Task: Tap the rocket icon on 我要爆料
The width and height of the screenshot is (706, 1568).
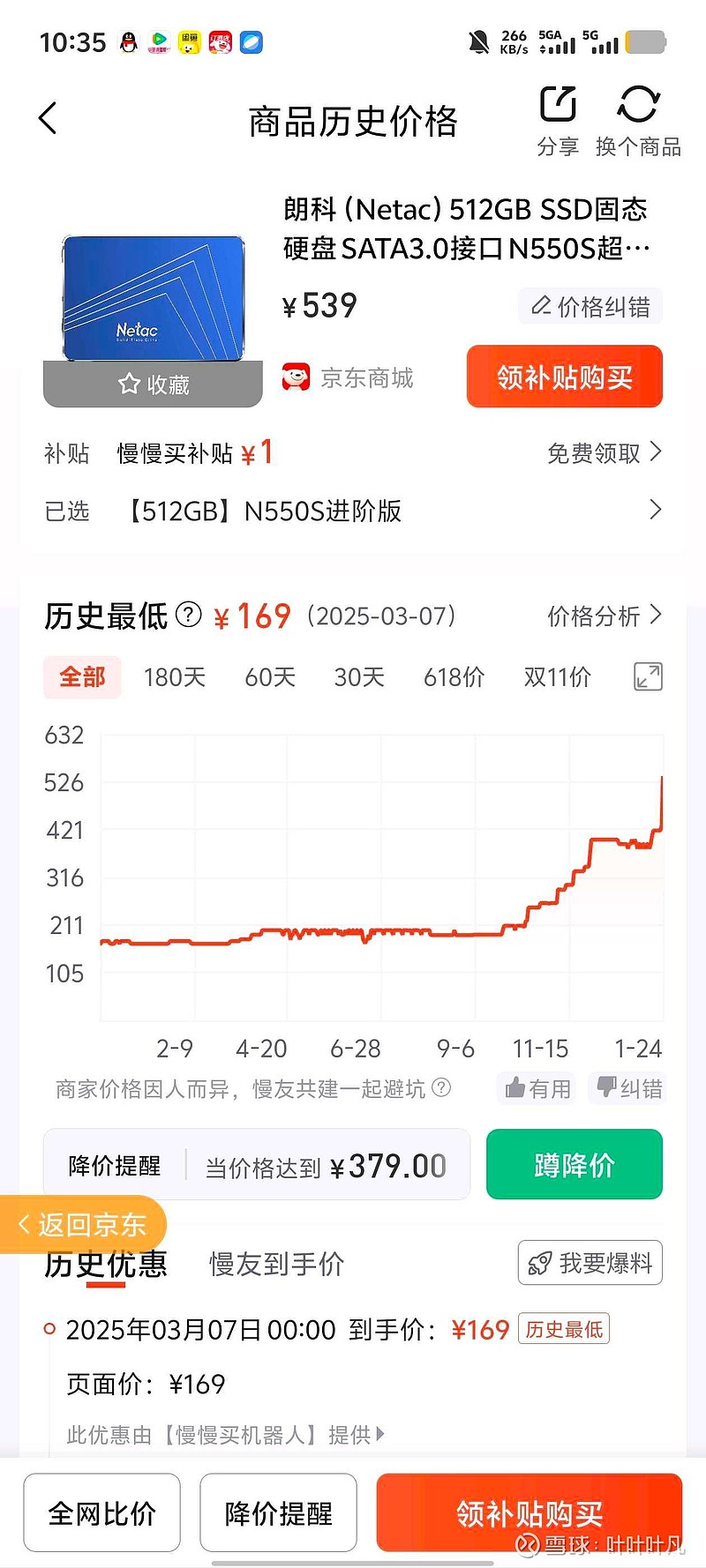Action: coord(542,1263)
